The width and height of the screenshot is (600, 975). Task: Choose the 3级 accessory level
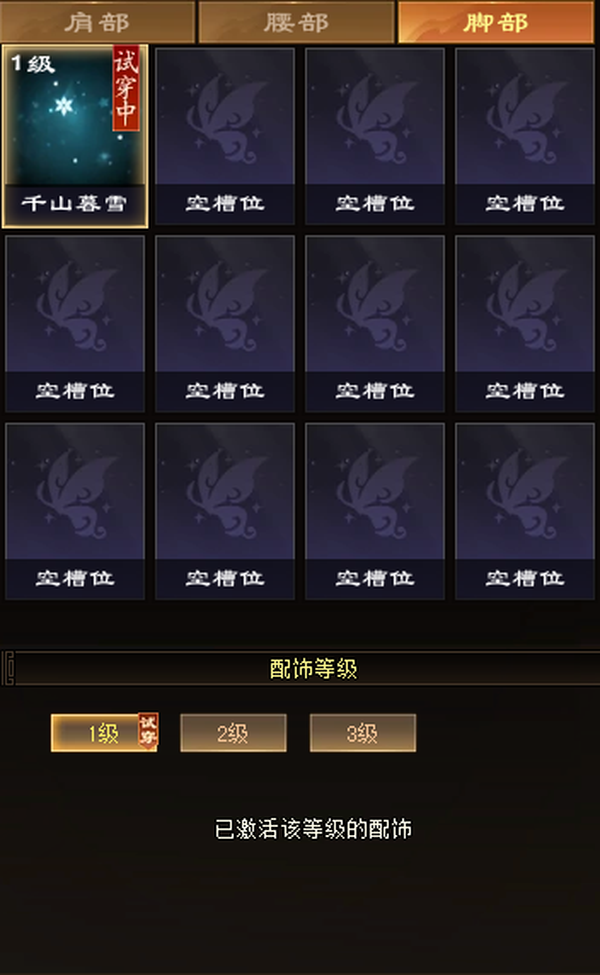click(362, 733)
